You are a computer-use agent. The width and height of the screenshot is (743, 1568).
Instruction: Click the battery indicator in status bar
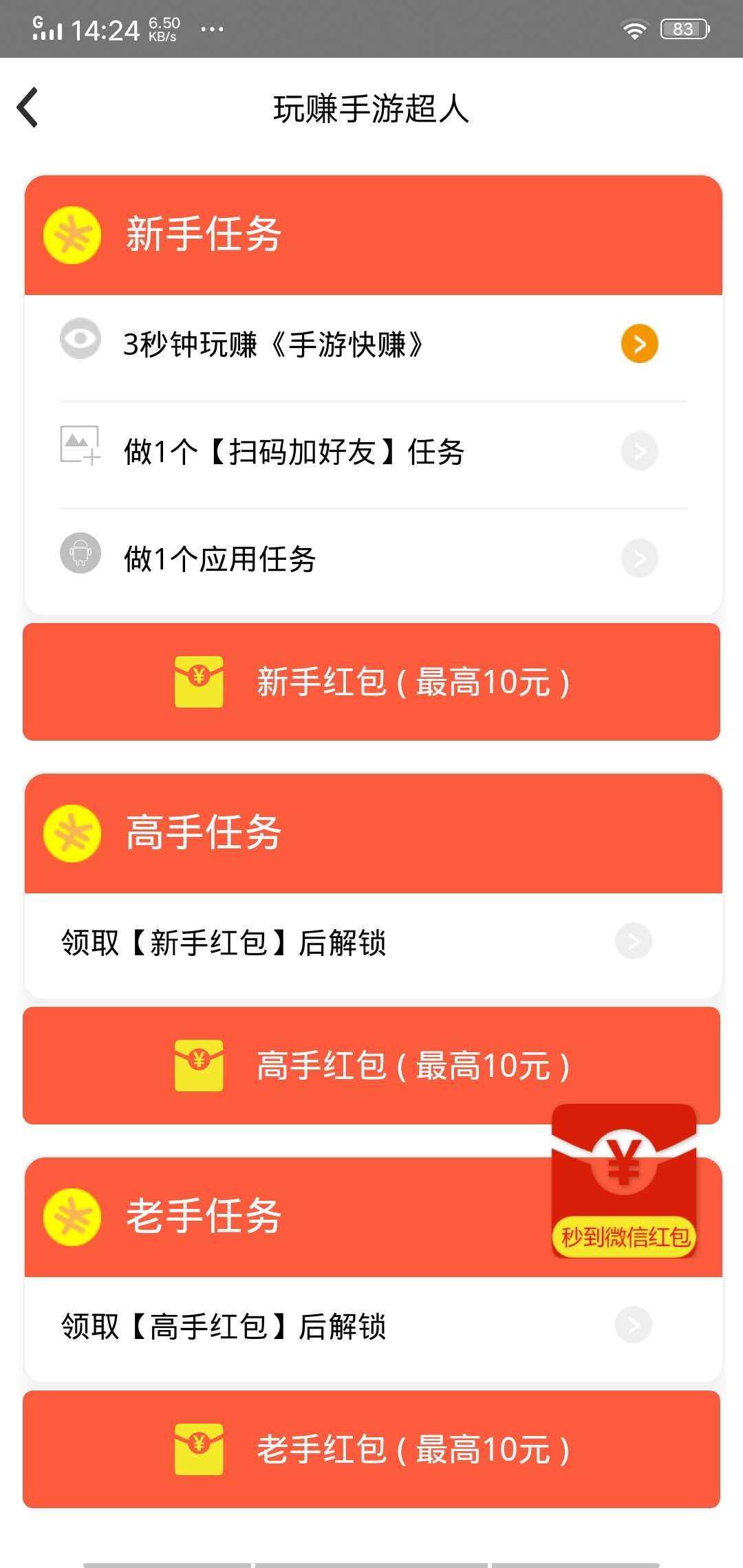684,28
